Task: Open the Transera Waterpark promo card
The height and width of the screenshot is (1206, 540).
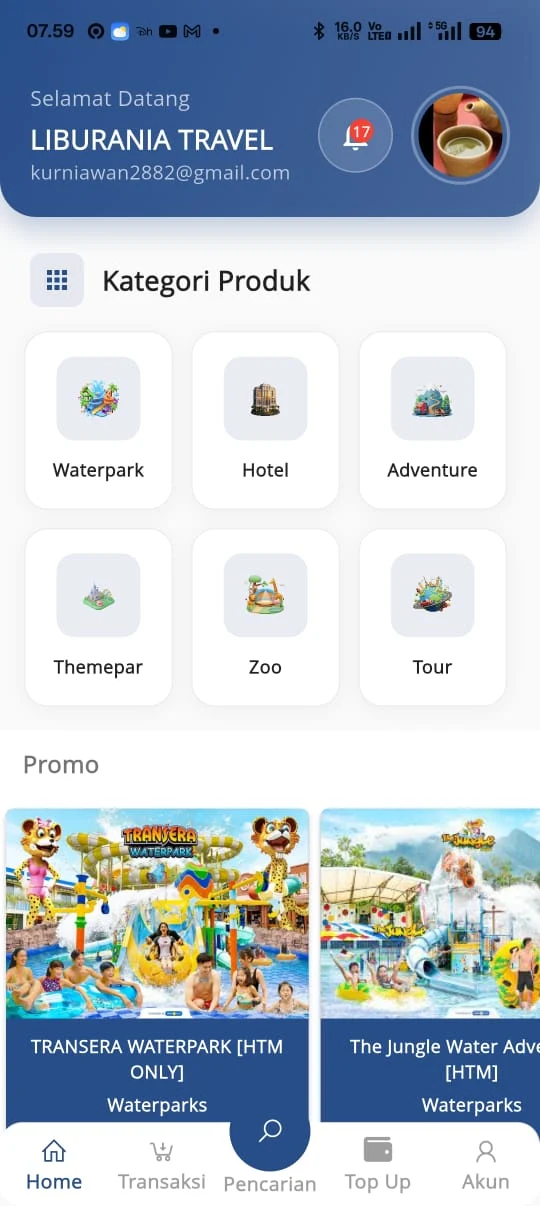Action: [x=157, y=965]
